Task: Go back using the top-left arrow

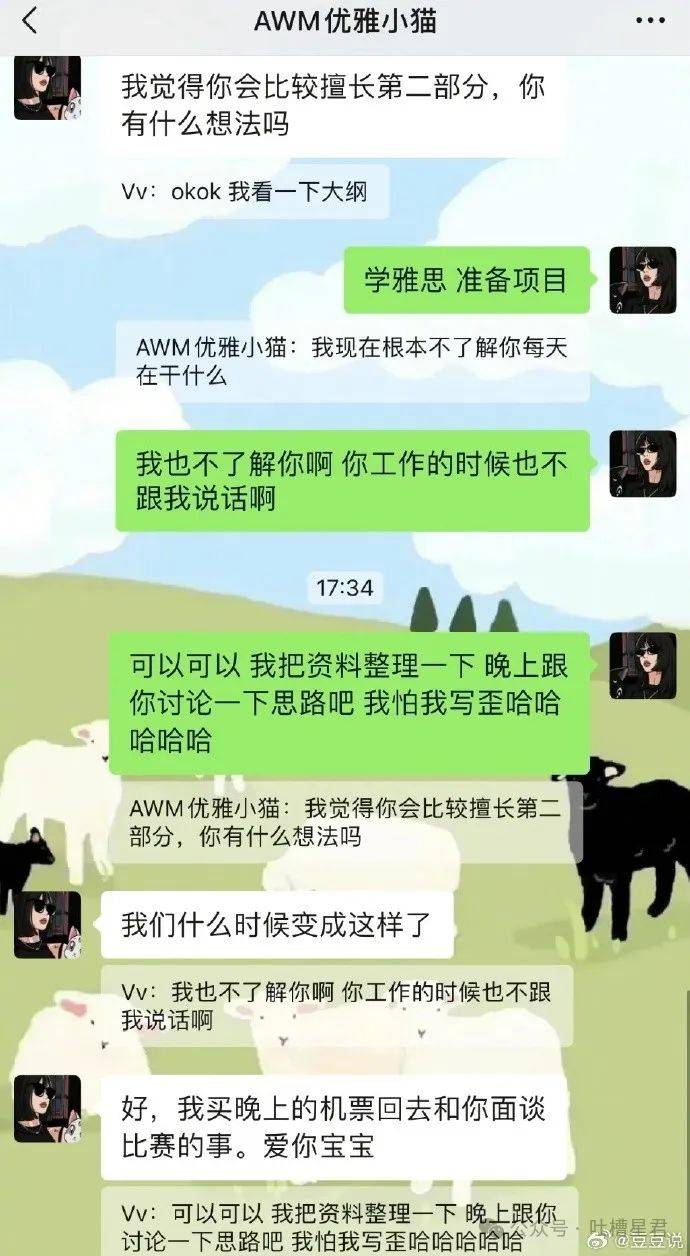Action: pyautogui.click(x=30, y=20)
